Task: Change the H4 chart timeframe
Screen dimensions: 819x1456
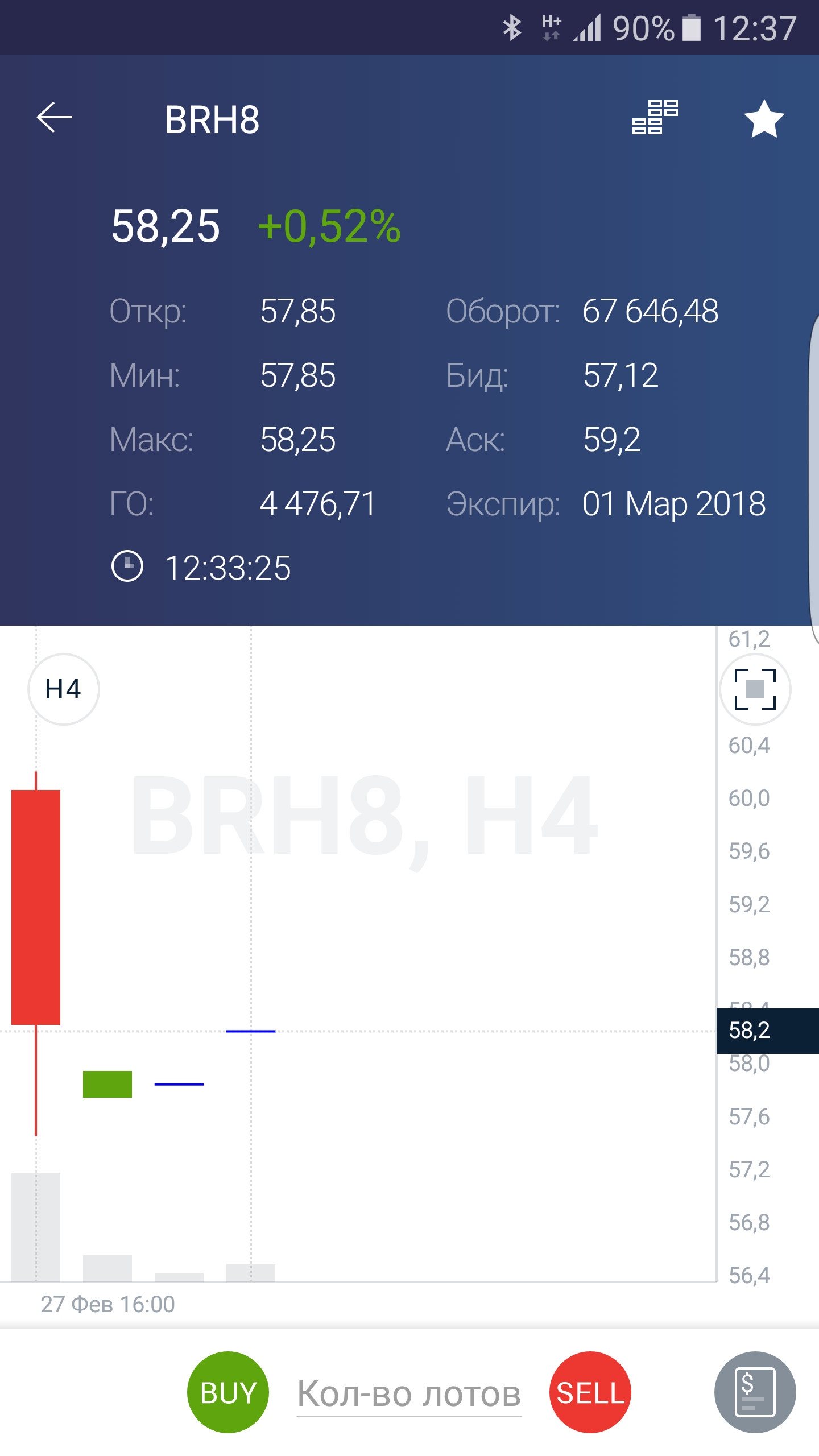Action: (64, 689)
